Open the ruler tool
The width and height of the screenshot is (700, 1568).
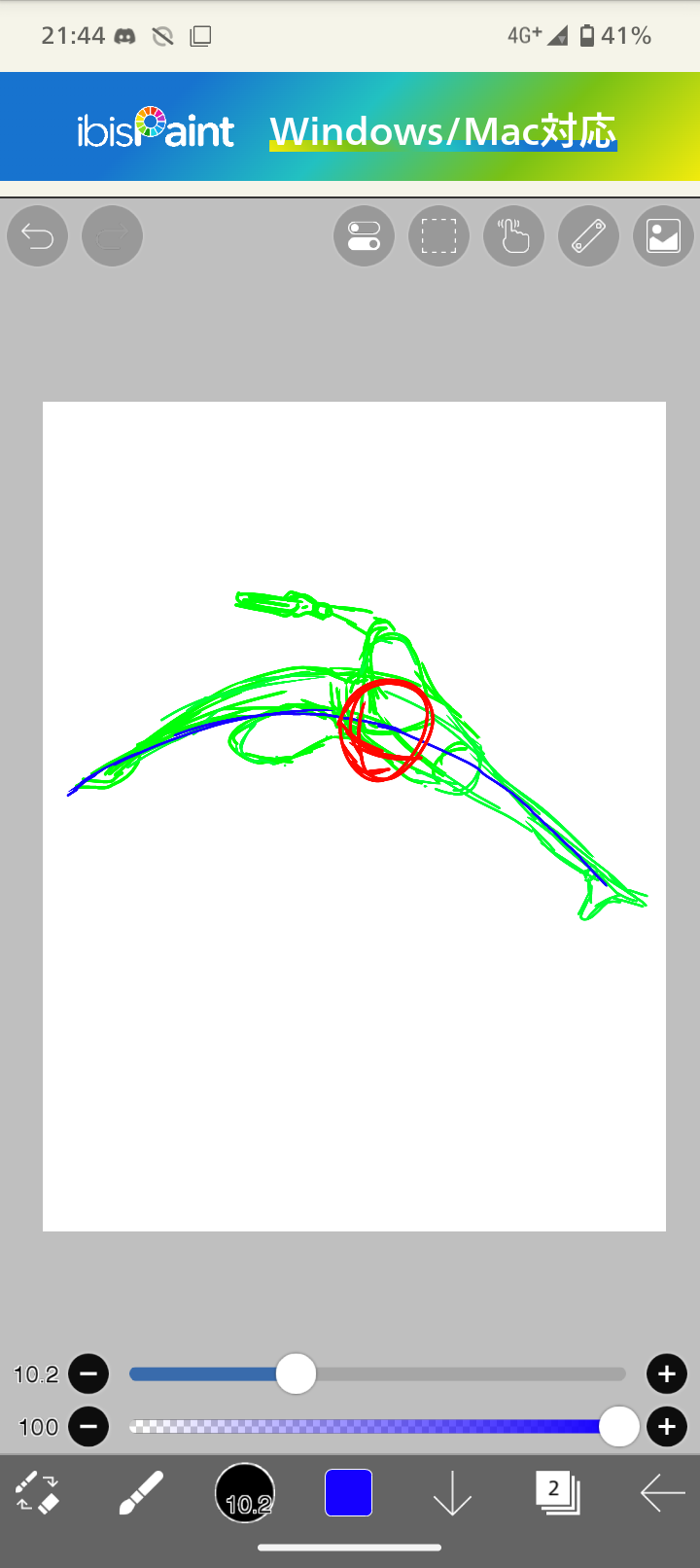click(588, 235)
